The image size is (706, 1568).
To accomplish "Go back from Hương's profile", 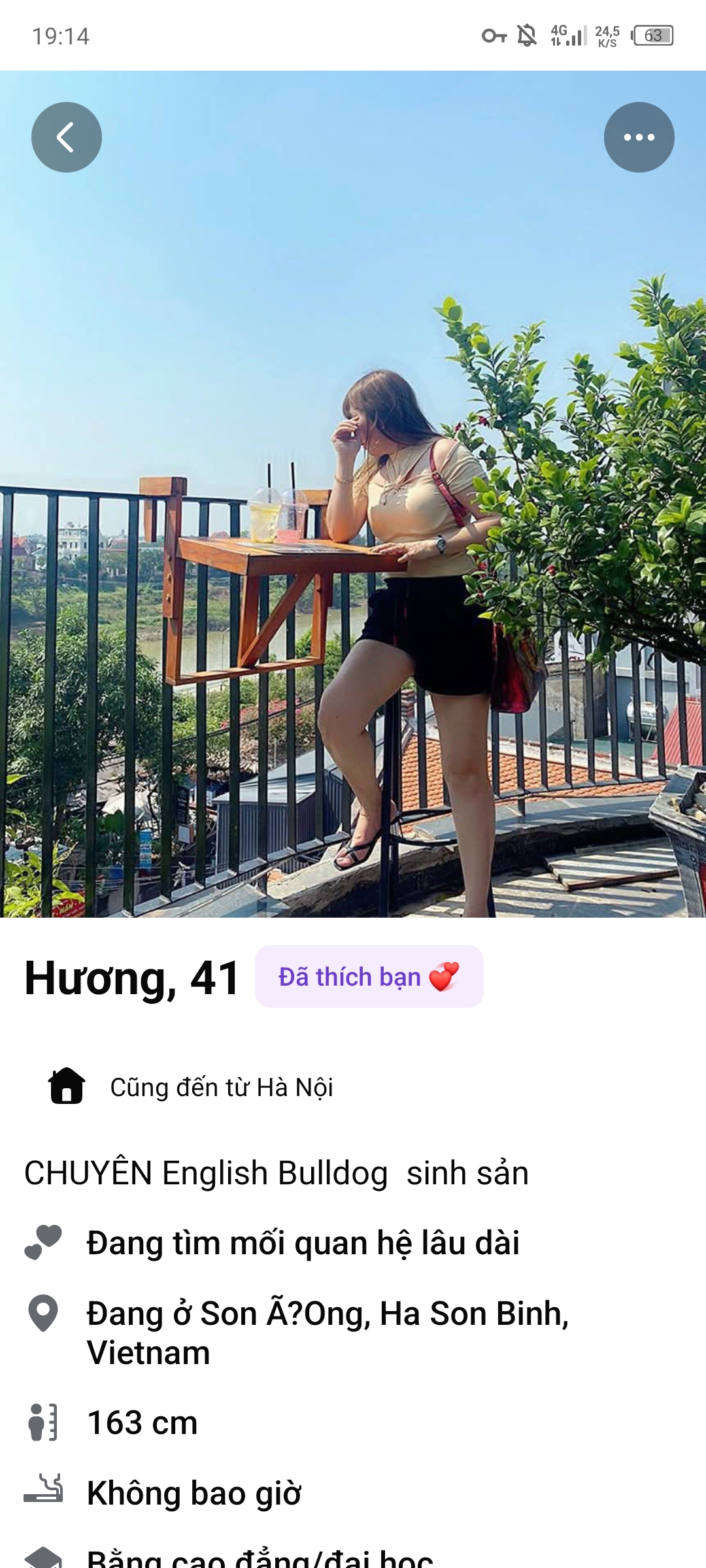I will (x=67, y=137).
